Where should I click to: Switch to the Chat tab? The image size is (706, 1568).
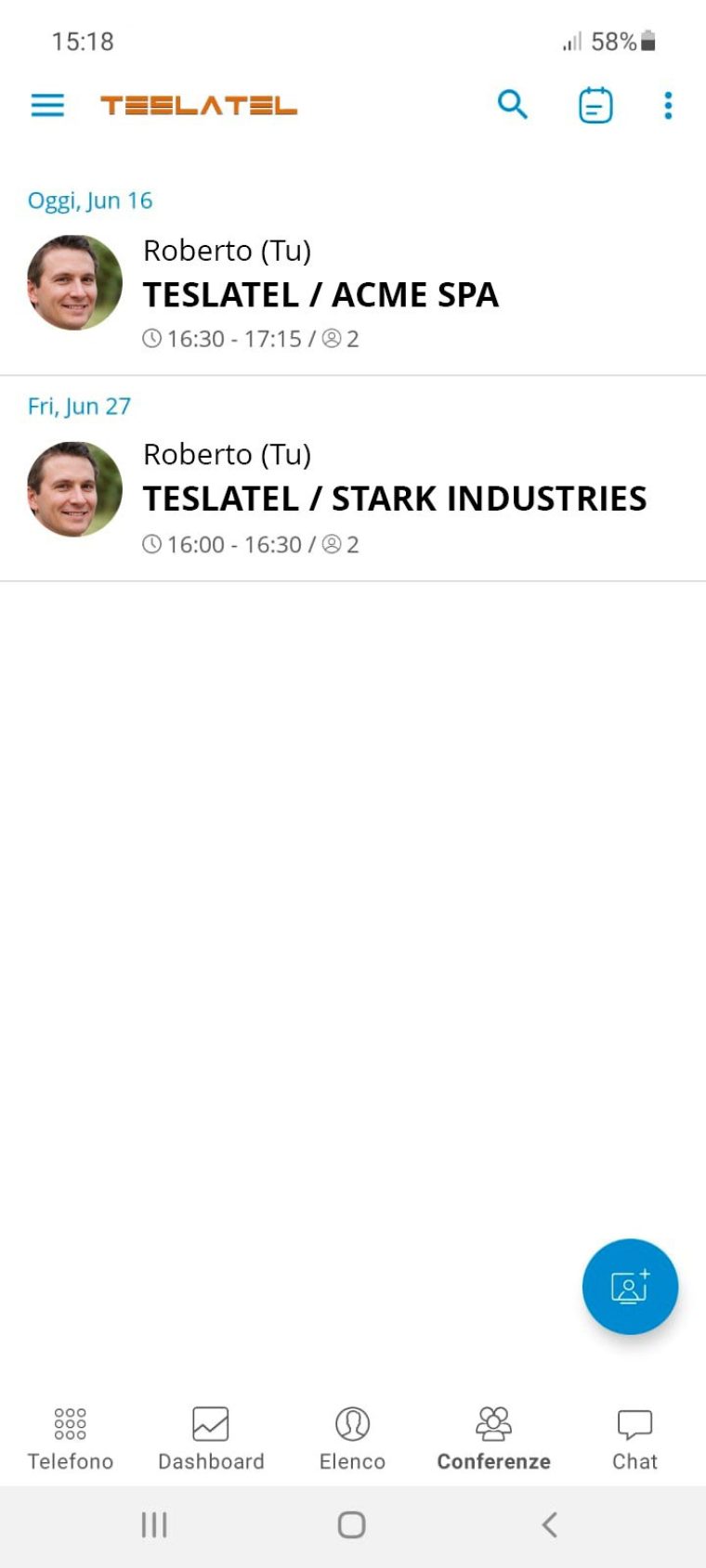click(634, 1438)
